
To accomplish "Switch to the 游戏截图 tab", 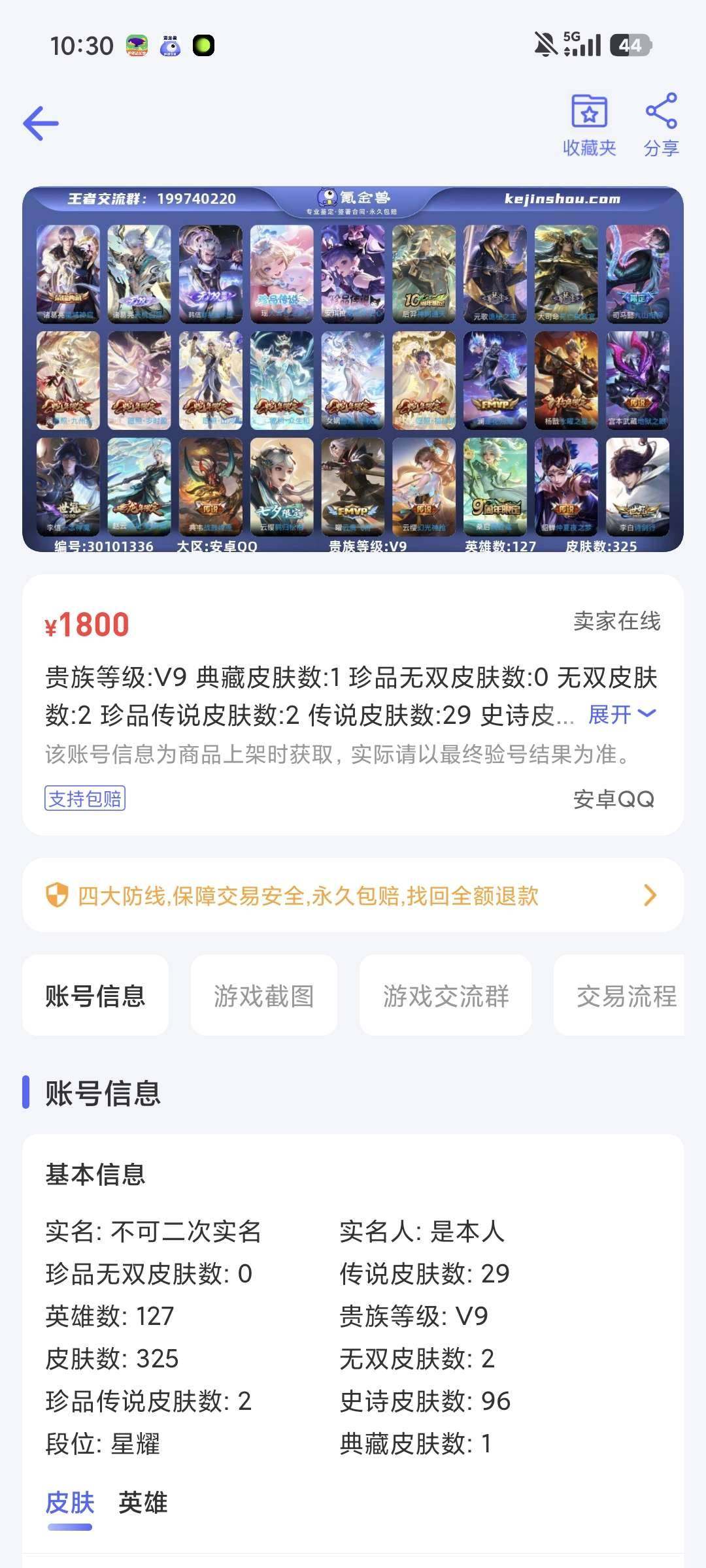I will (x=263, y=996).
